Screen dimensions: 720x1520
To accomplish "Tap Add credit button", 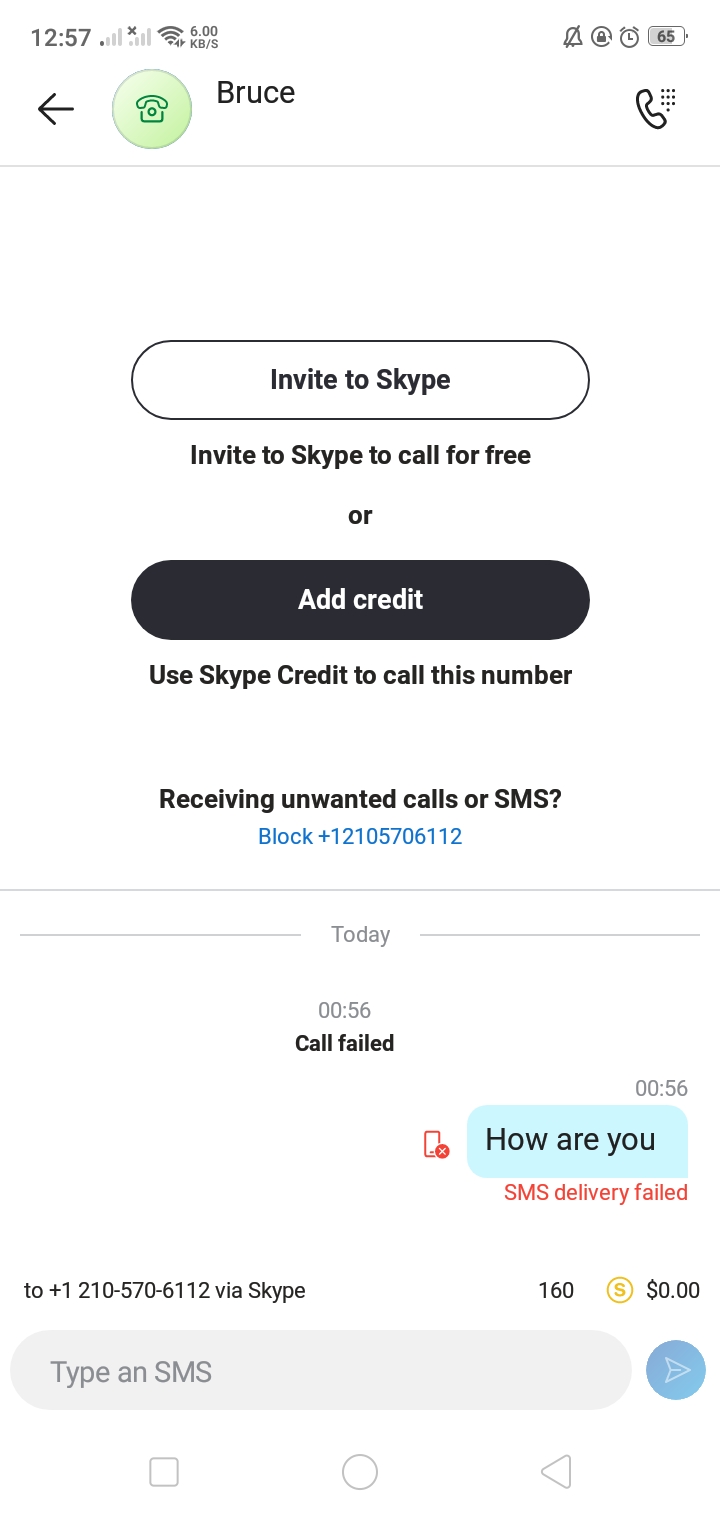I will [360, 600].
